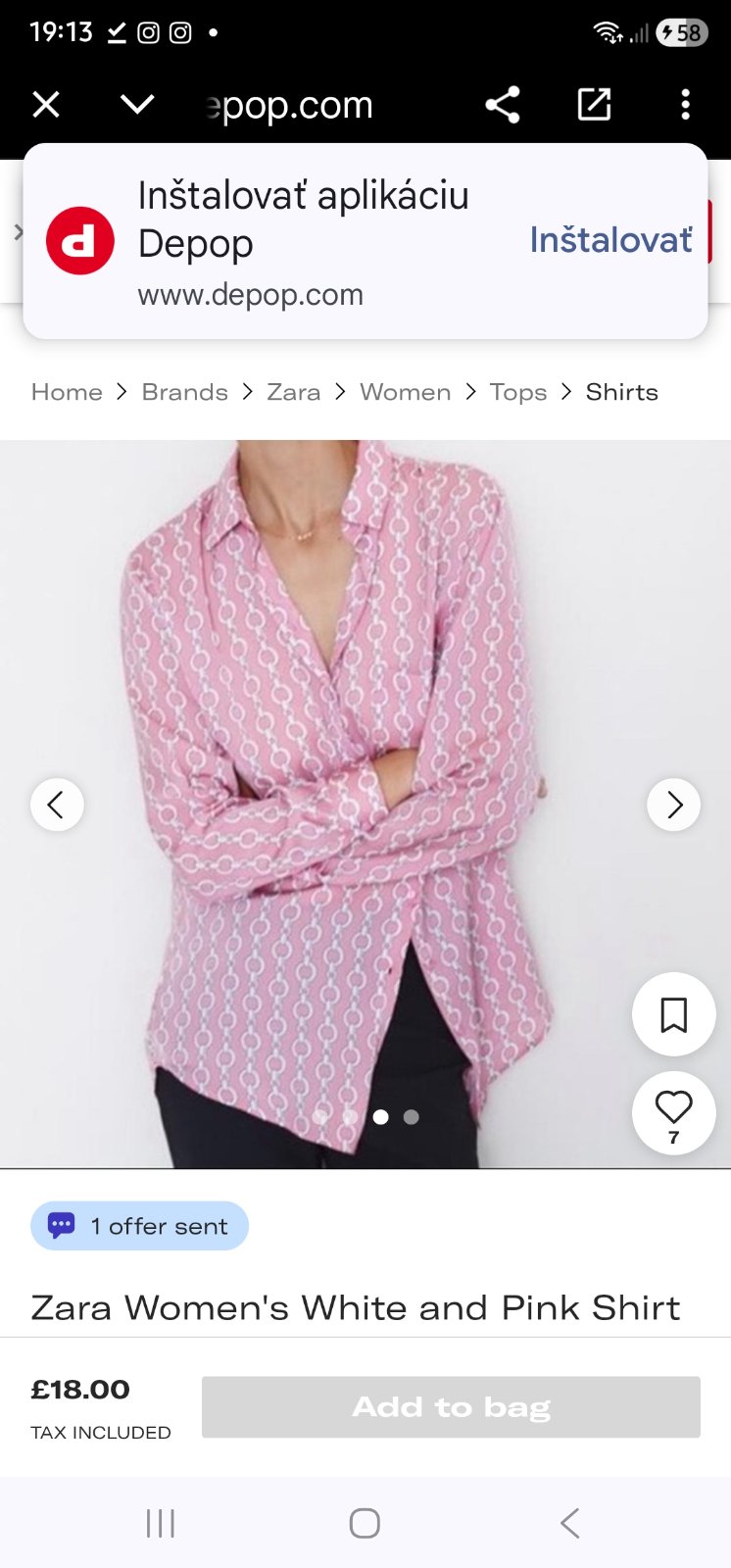Show the previous product photo
Viewport: 731px width, 1568px height.
(x=57, y=805)
